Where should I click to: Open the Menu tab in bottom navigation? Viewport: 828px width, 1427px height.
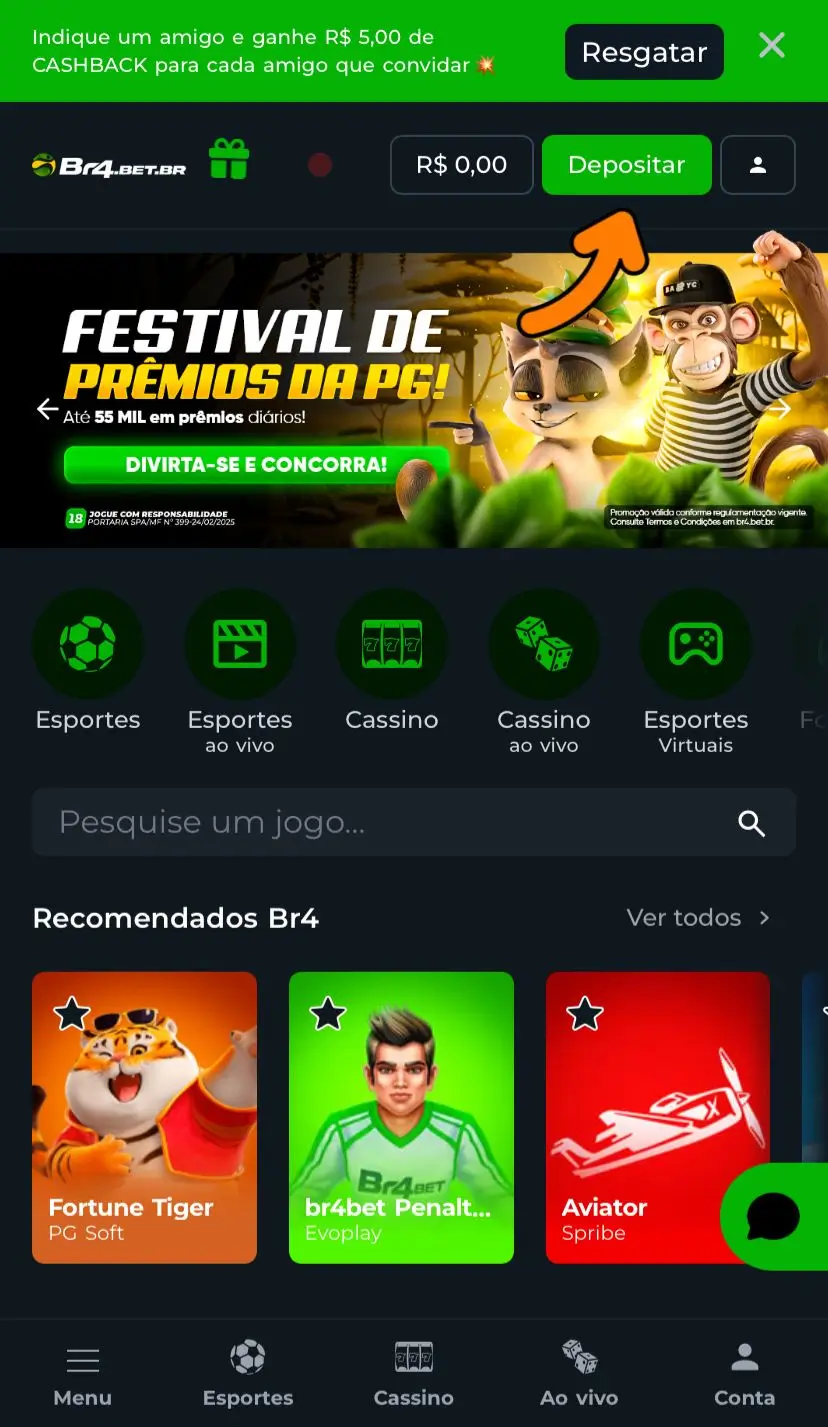(x=82, y=1374)
